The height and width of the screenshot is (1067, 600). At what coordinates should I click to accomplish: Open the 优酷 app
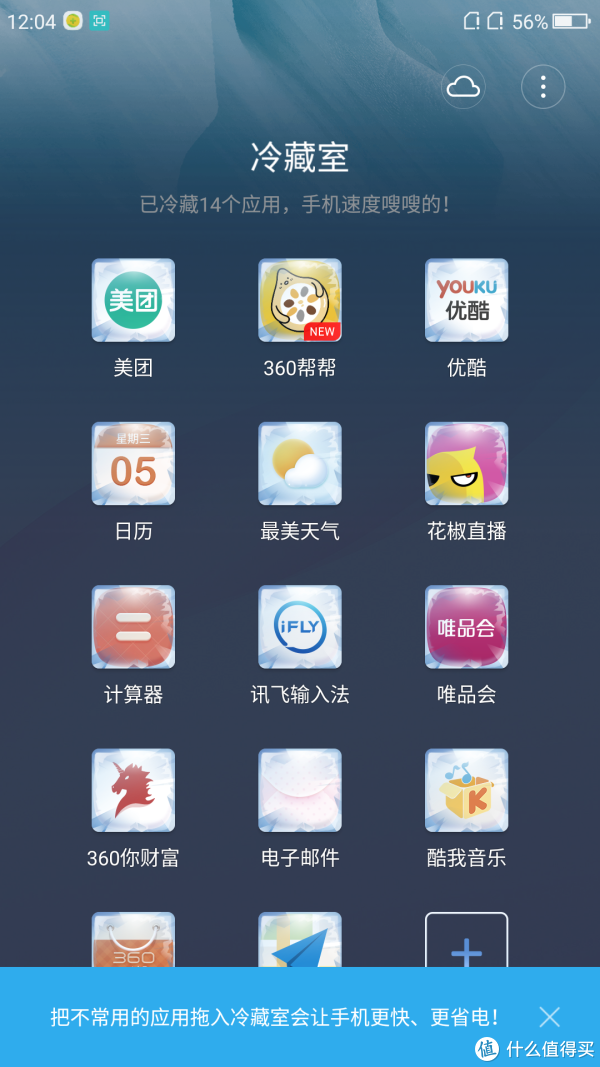[466, 301]
